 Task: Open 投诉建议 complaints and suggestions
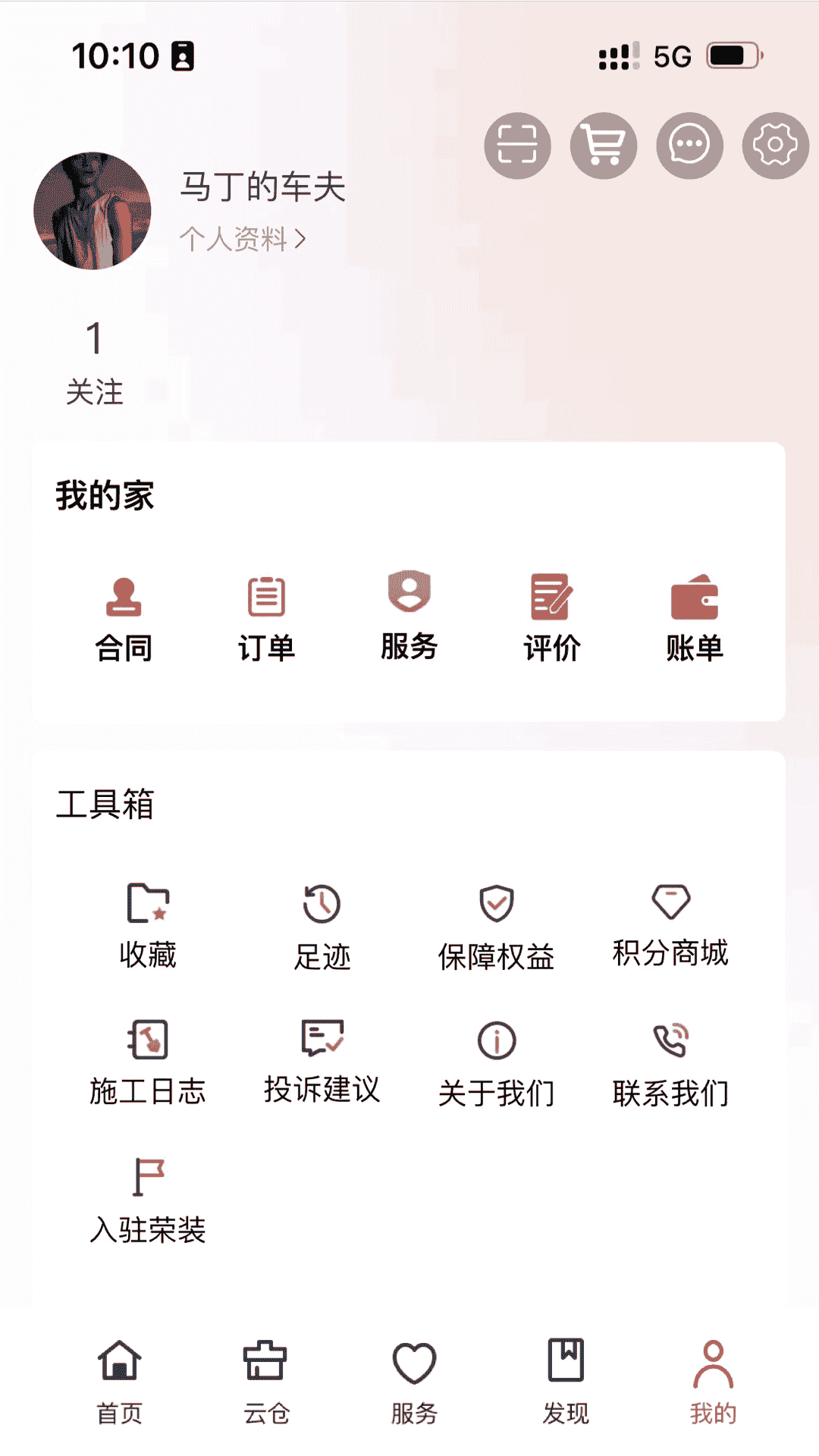(x=322, y=1062)
